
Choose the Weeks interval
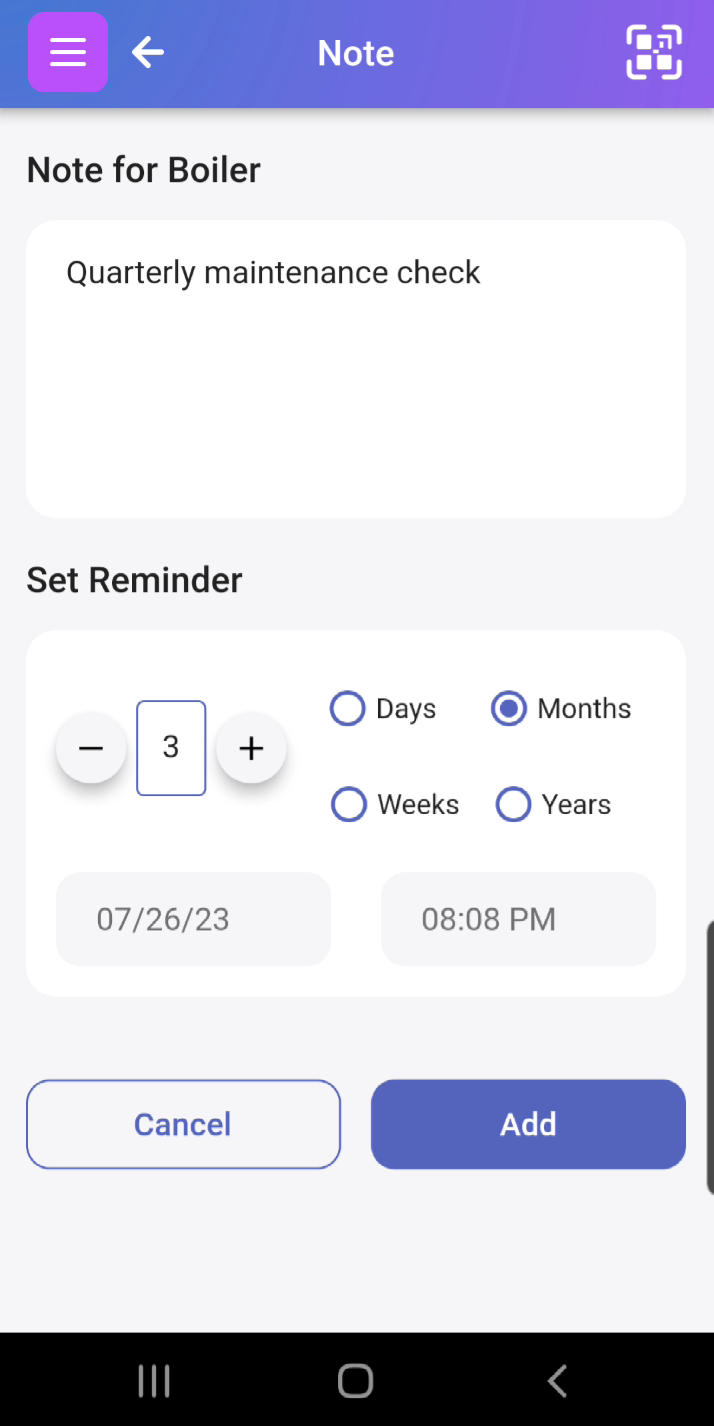395,805
